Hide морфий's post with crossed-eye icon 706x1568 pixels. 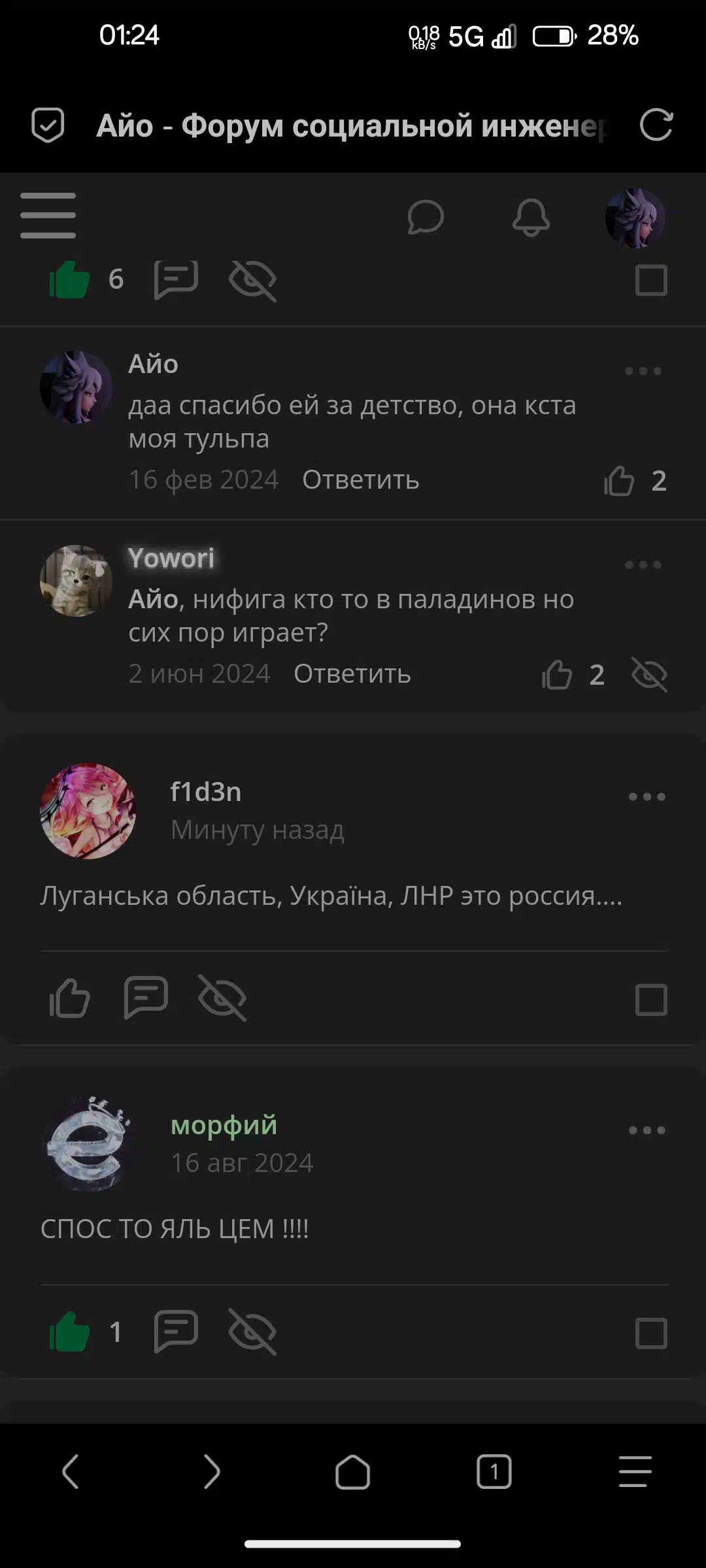pos(252,1331)
